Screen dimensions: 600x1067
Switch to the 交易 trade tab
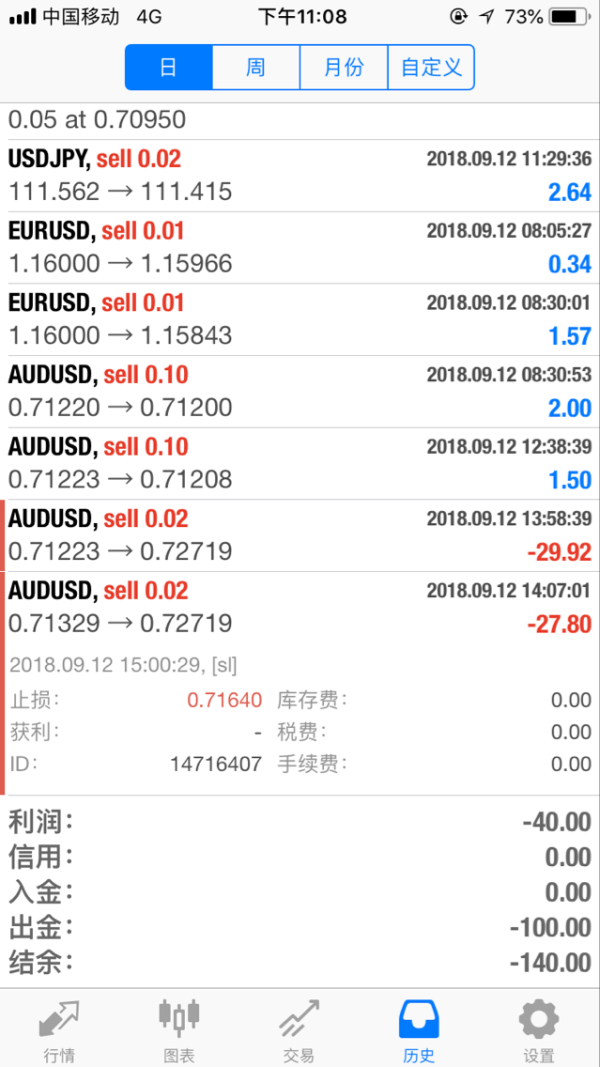click(299, 1028)
